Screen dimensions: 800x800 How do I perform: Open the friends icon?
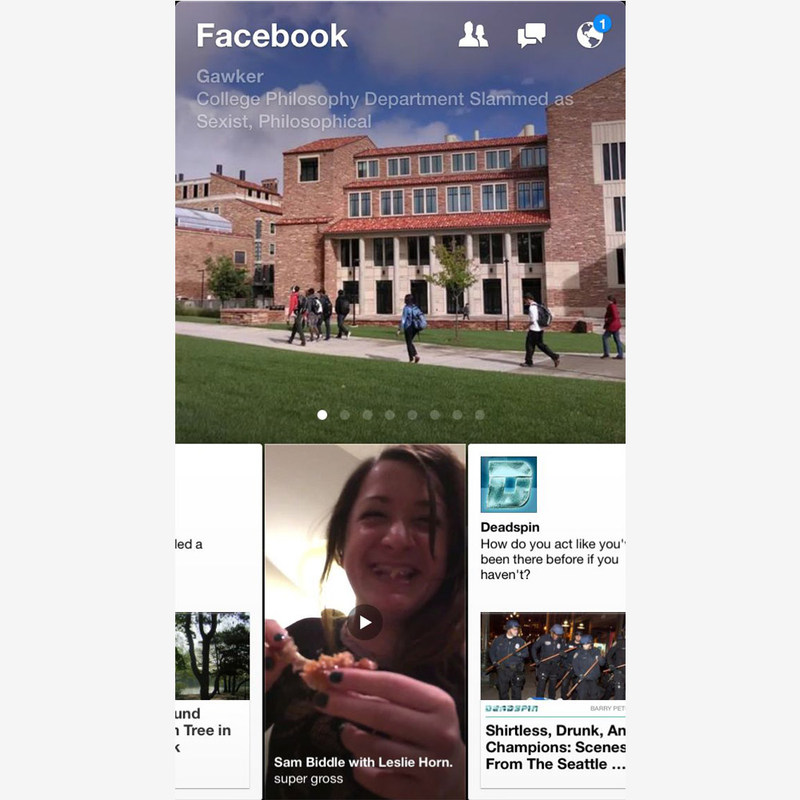[x=473, y=36]
